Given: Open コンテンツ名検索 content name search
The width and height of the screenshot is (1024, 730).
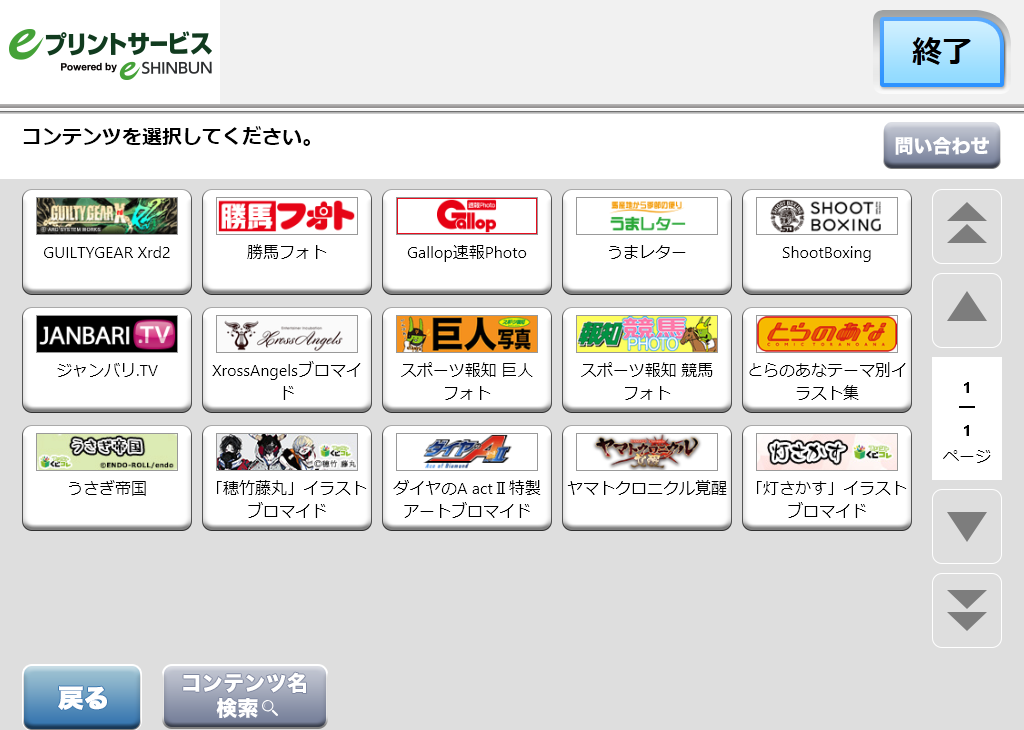Looking at the screenshot, I should [x=245, y=697].
